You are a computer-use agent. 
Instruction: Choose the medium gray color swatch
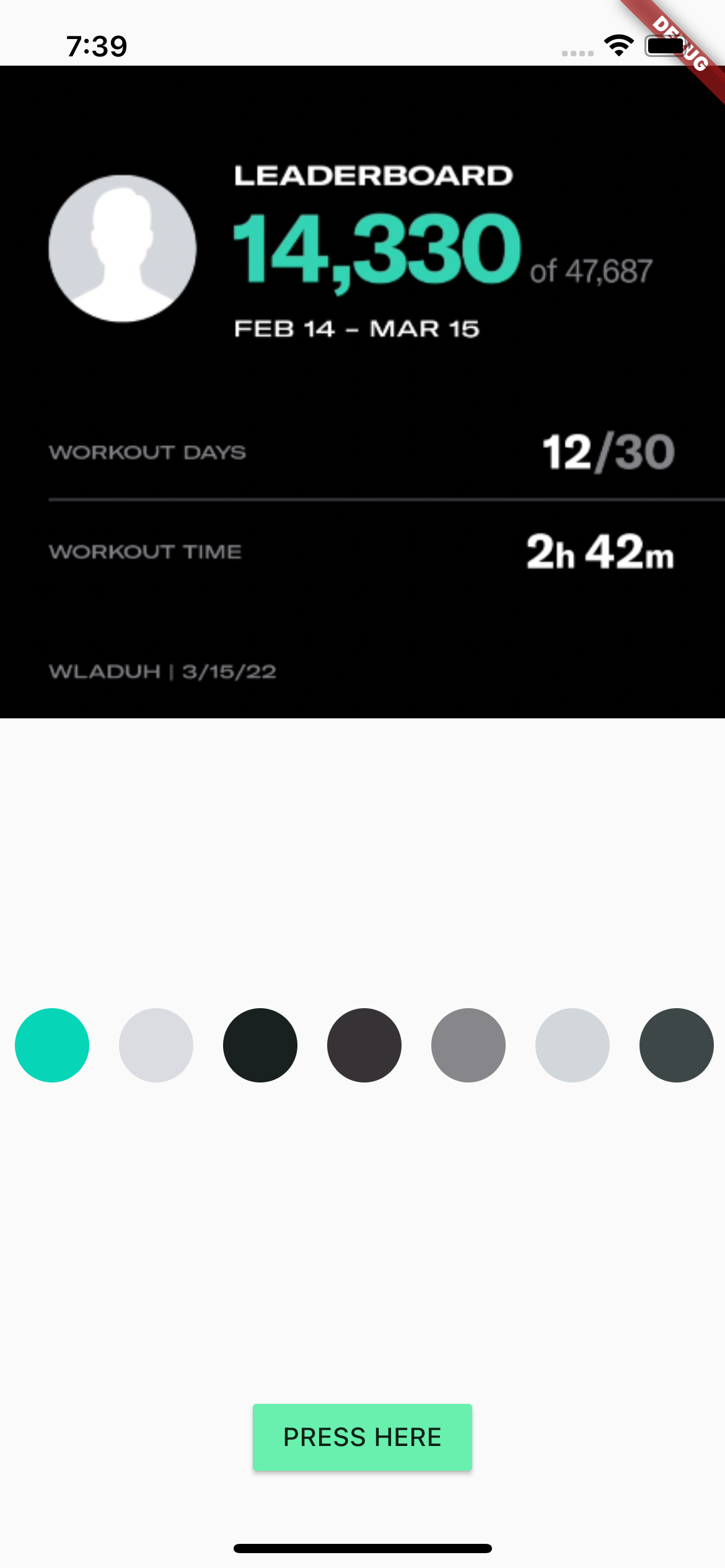tap(468, 1045)
